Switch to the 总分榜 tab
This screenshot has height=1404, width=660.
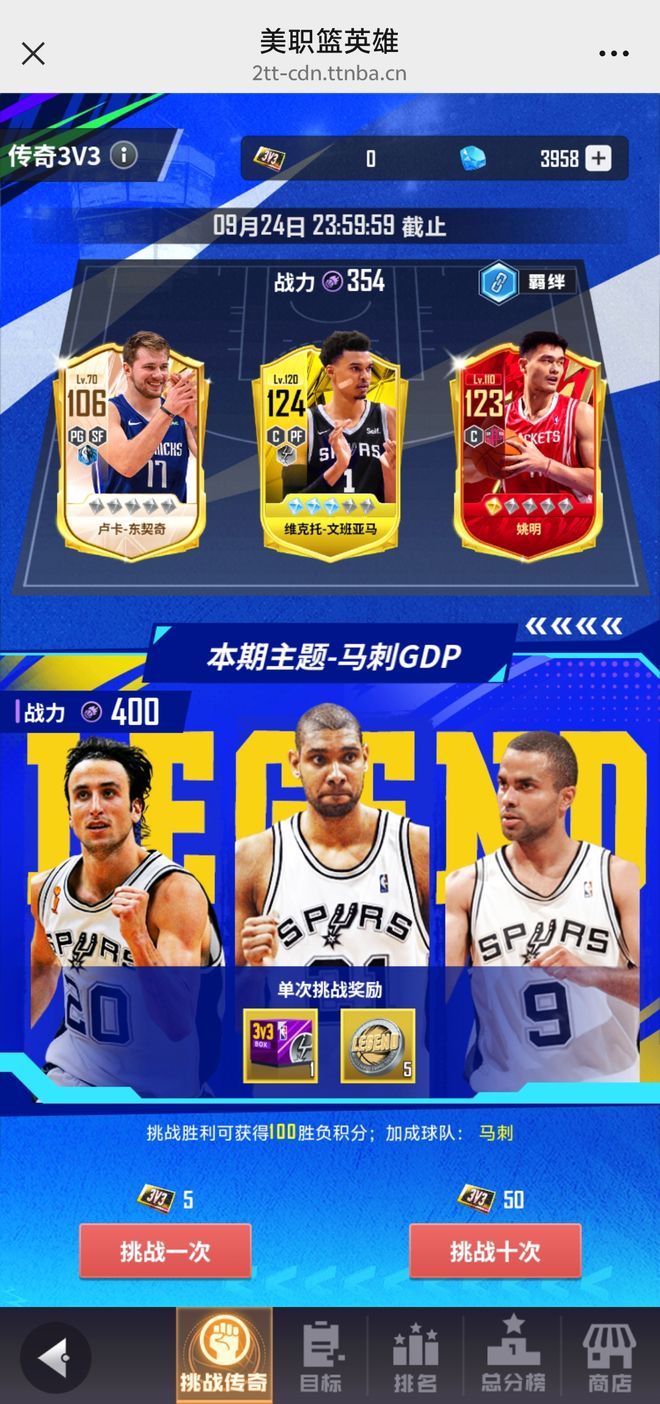point(513,1356)
